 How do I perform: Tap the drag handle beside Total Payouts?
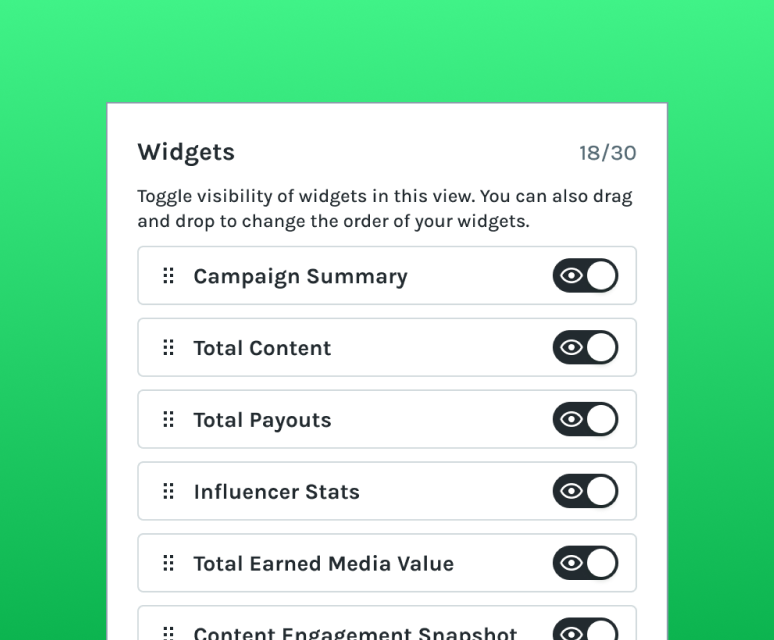168,419
